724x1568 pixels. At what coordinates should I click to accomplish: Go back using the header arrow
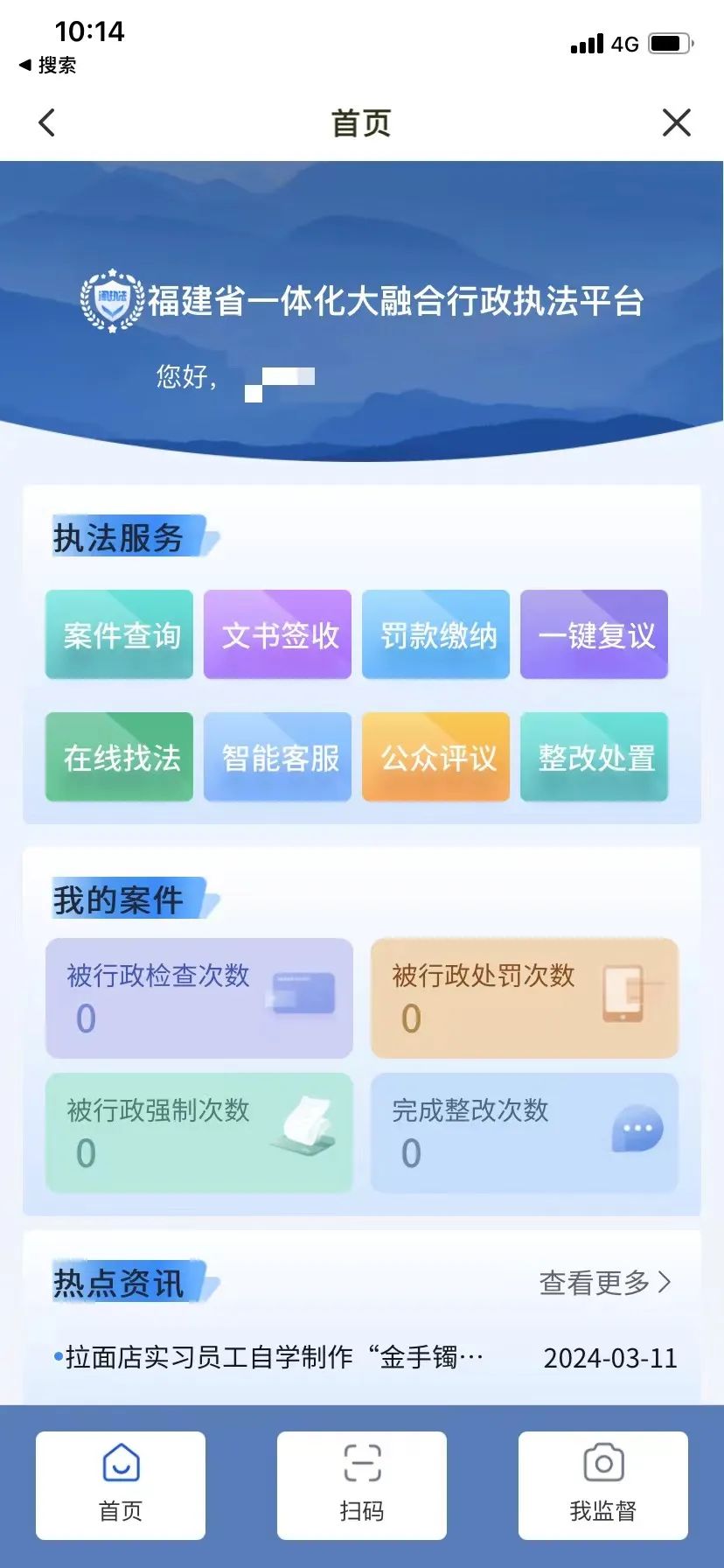coord(47,122)
